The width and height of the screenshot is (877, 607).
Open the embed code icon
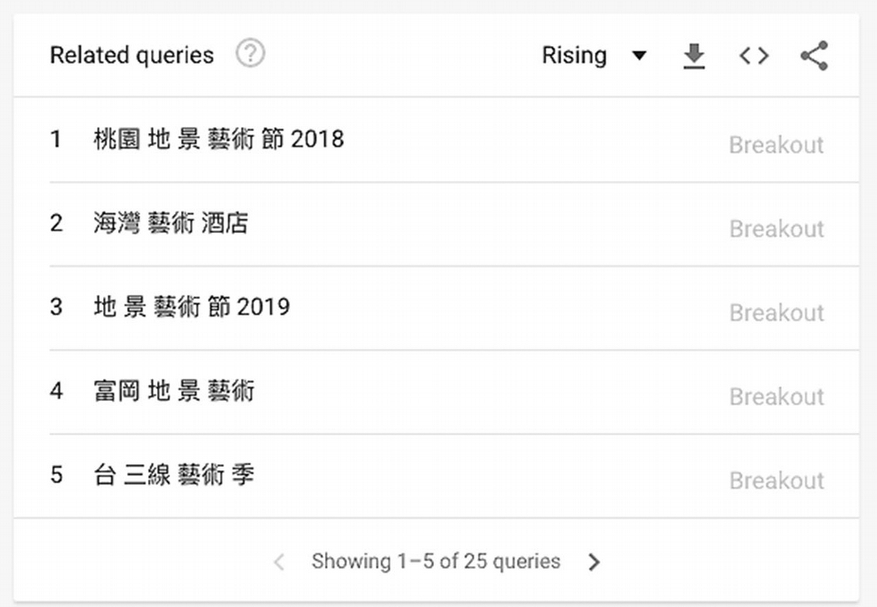point(754,56)
